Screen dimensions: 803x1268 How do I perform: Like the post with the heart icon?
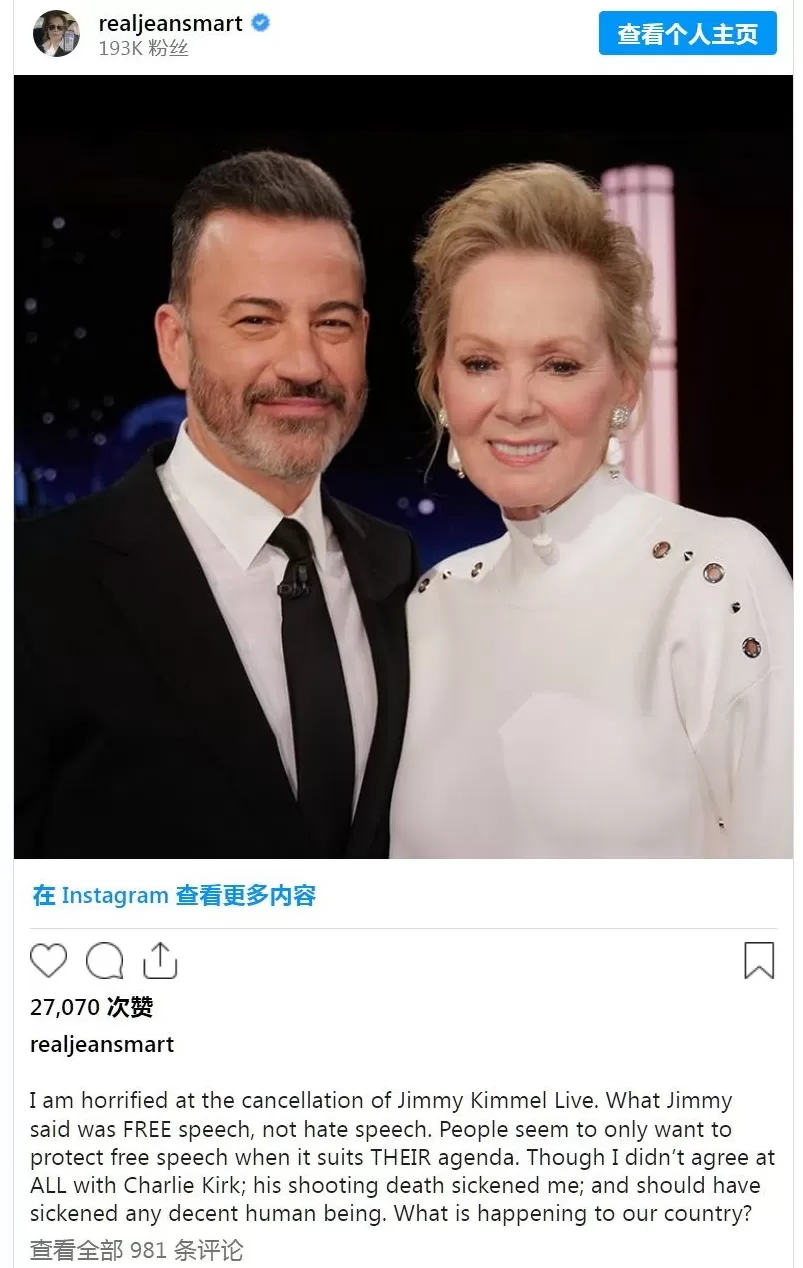coord(50,961)
